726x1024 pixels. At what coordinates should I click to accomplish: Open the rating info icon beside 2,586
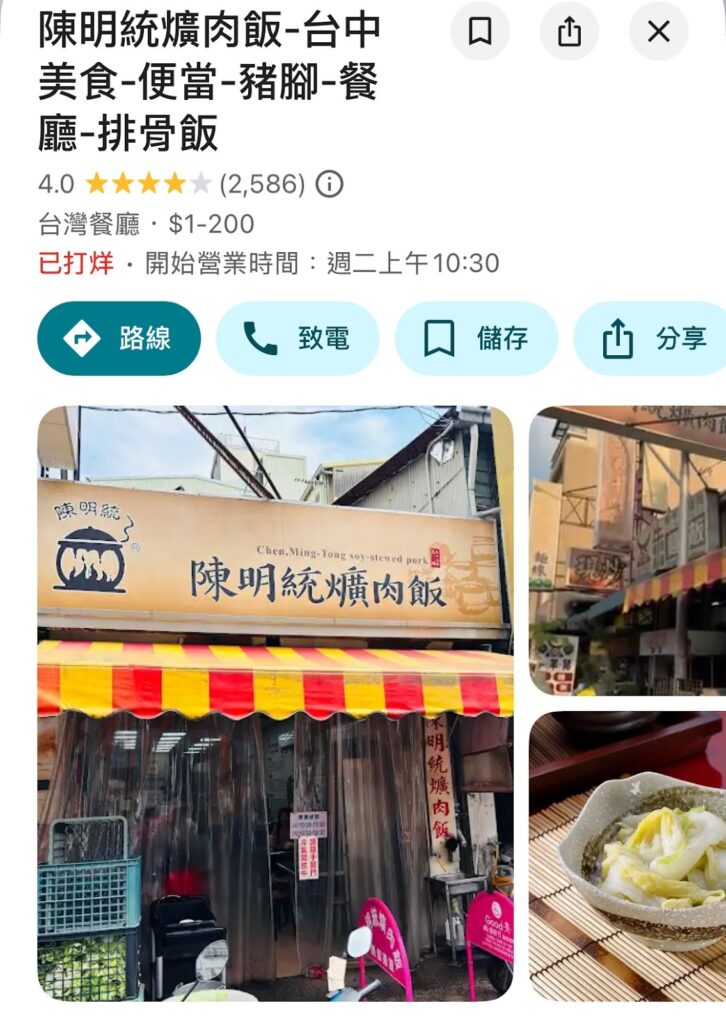329,184
